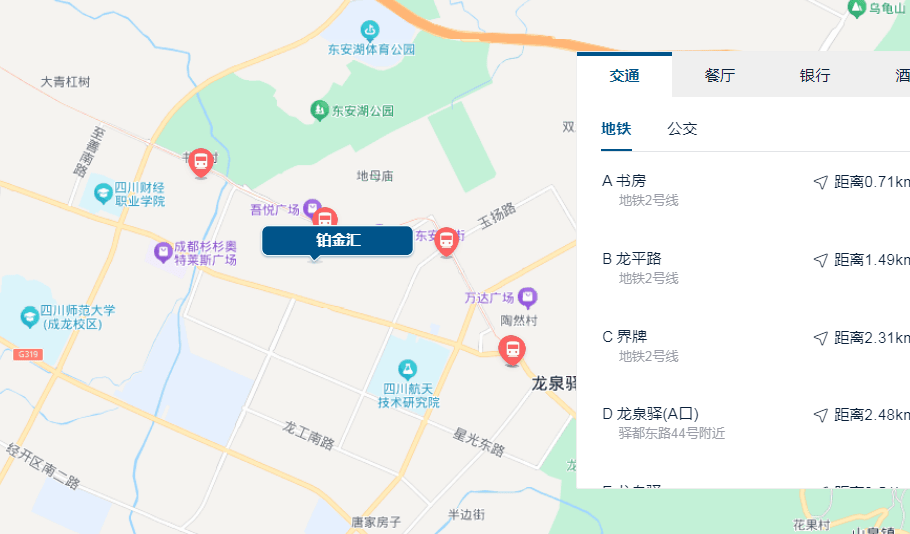Screen dimensions: 910x534
Task: Select the 地铁 sub-tab
Action: point(616,129)
